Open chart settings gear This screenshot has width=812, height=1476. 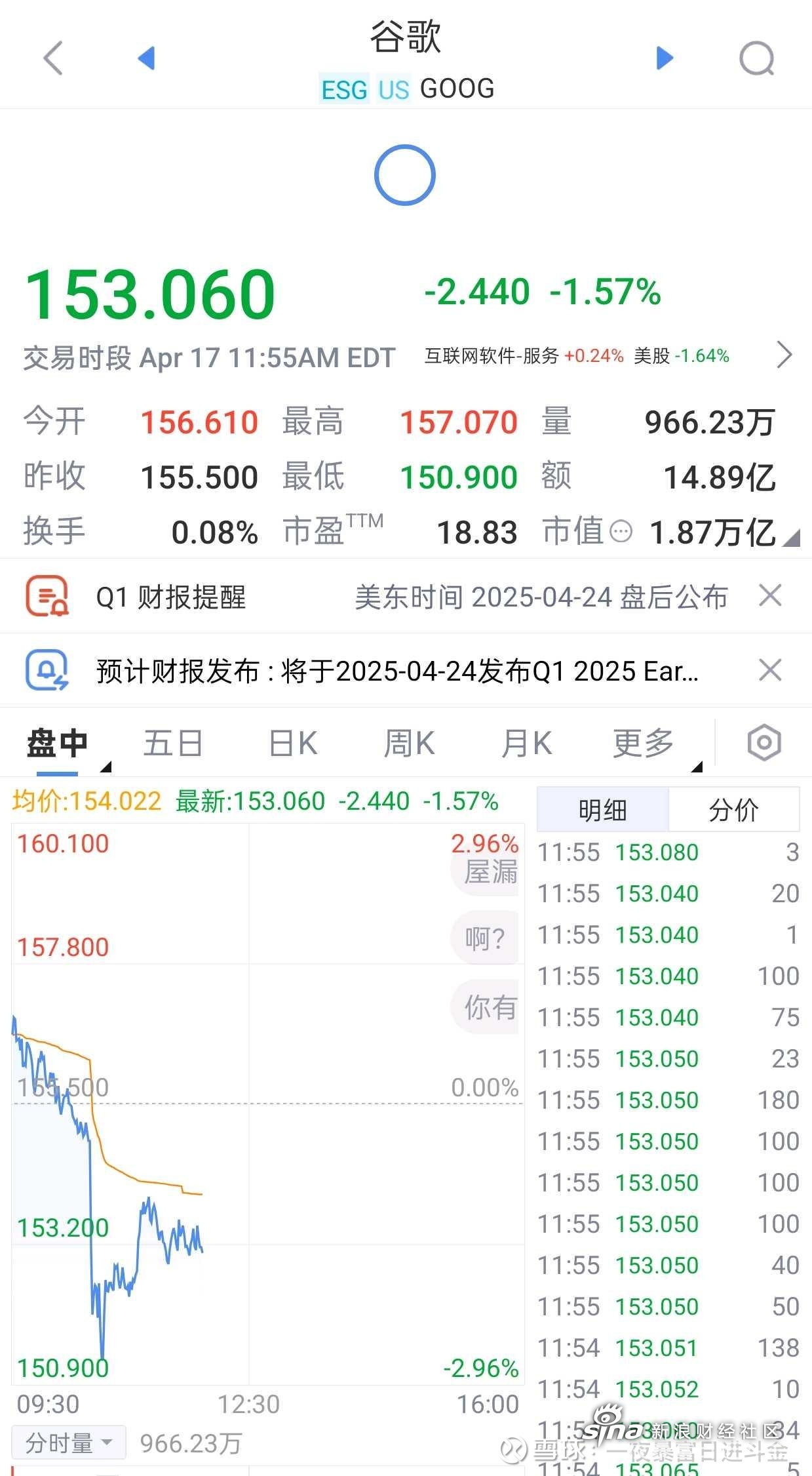pyautogui.click(x=764, y=743)
